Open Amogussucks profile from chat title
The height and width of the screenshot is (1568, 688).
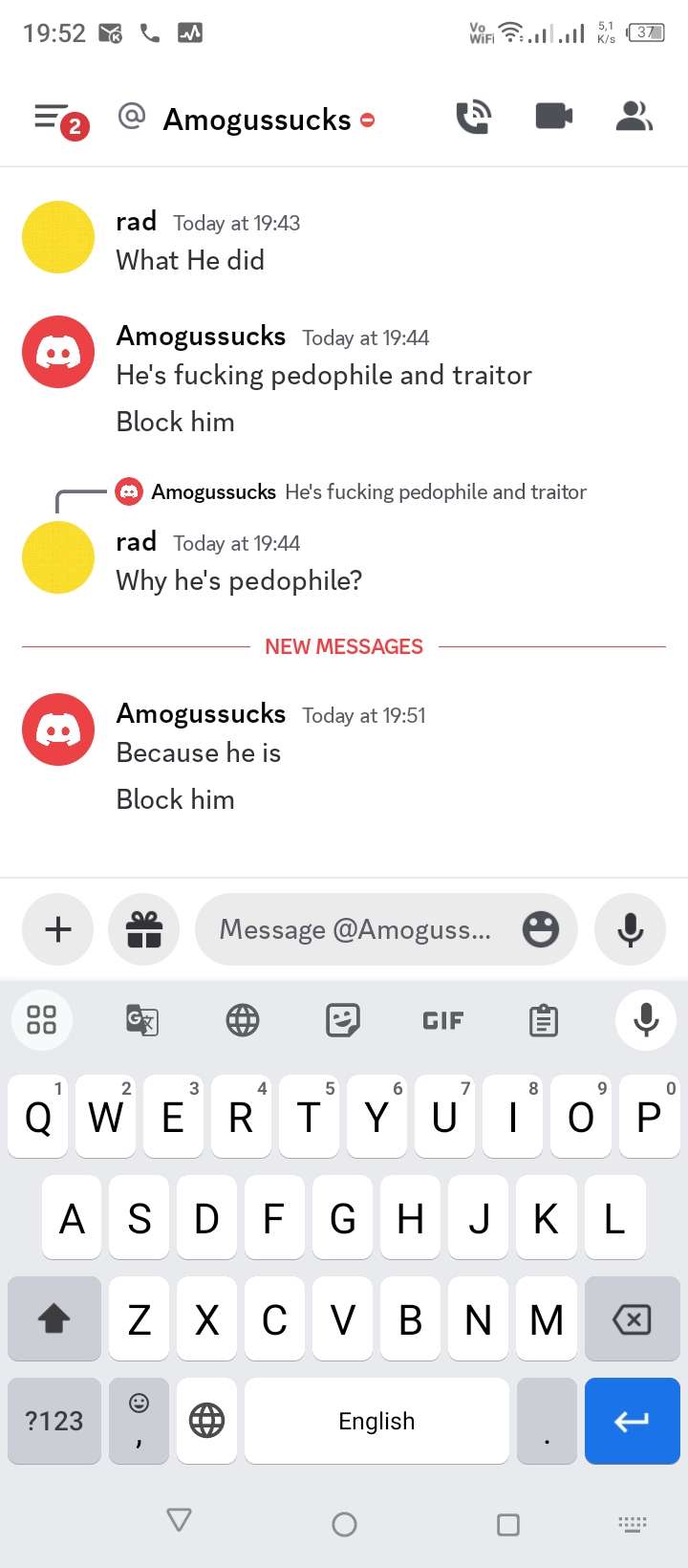[x=256, y=120]
